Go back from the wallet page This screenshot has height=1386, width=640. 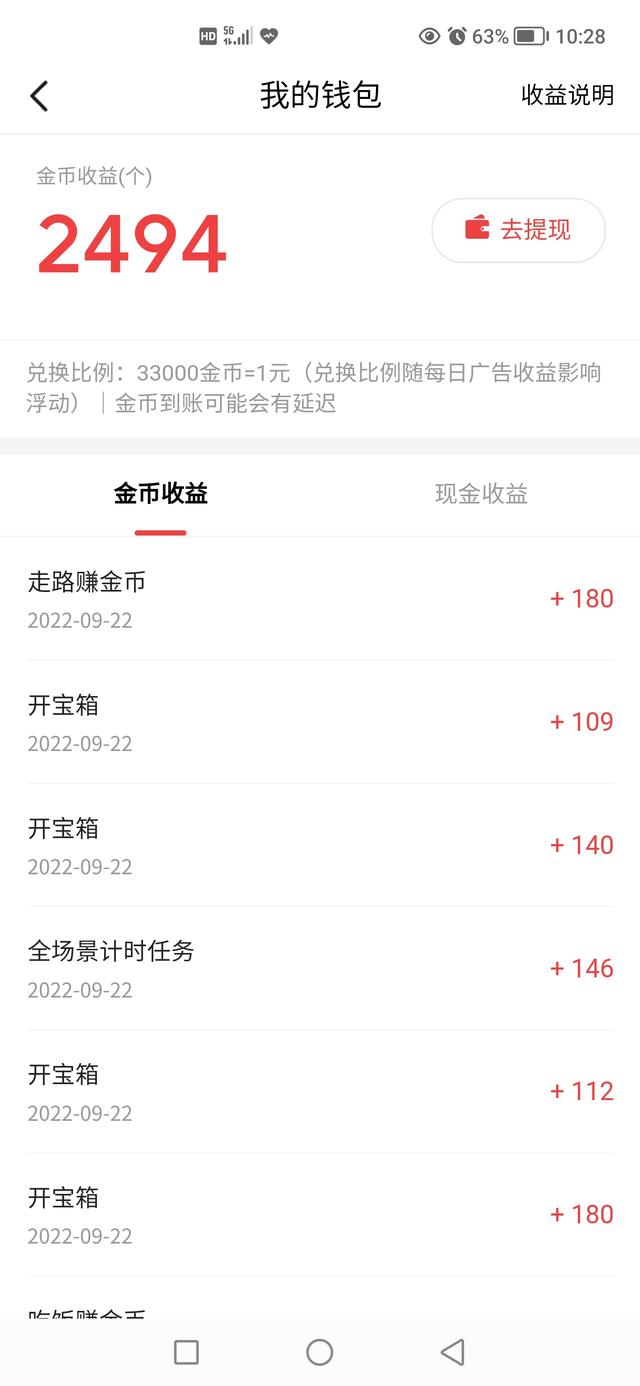[x=39, y=96]
